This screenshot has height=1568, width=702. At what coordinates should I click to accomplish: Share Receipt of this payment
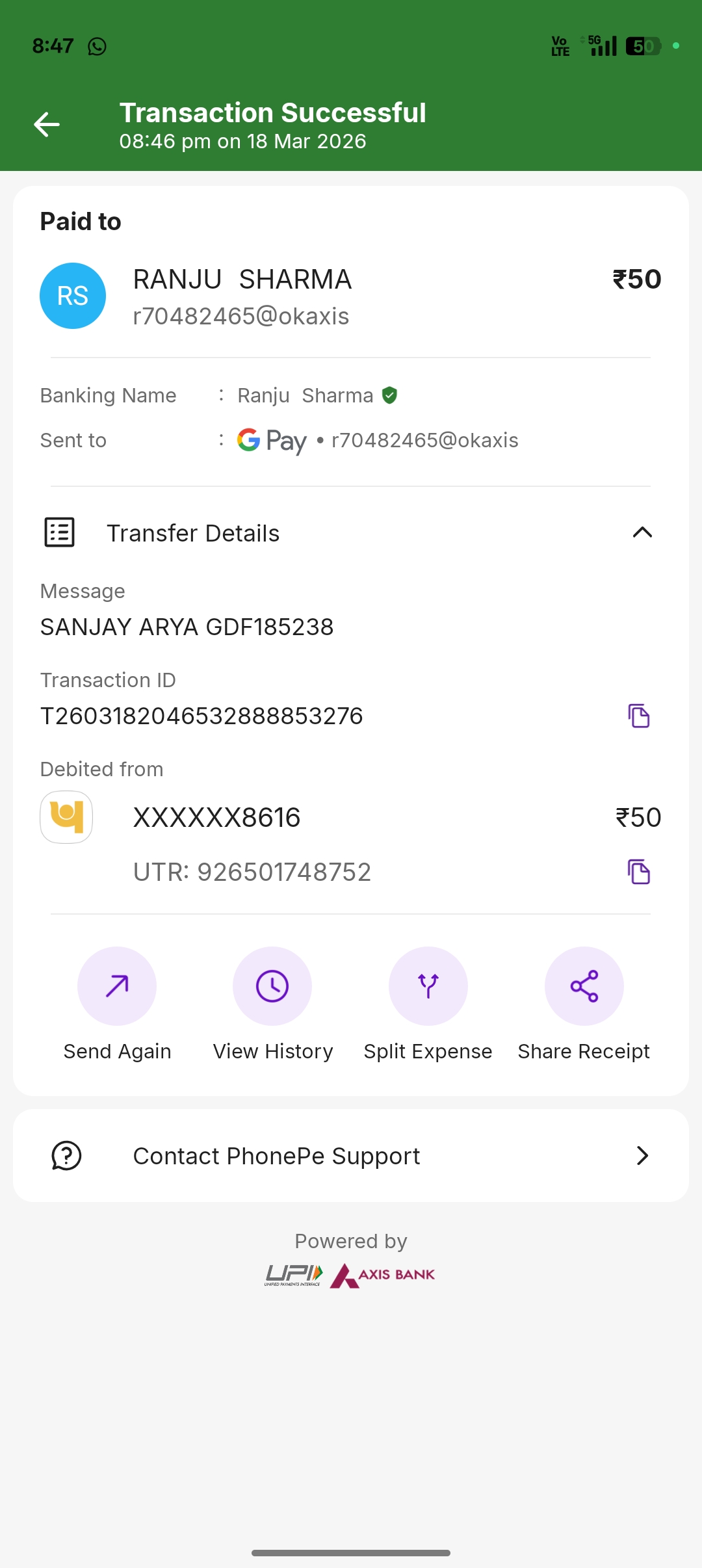584,986
